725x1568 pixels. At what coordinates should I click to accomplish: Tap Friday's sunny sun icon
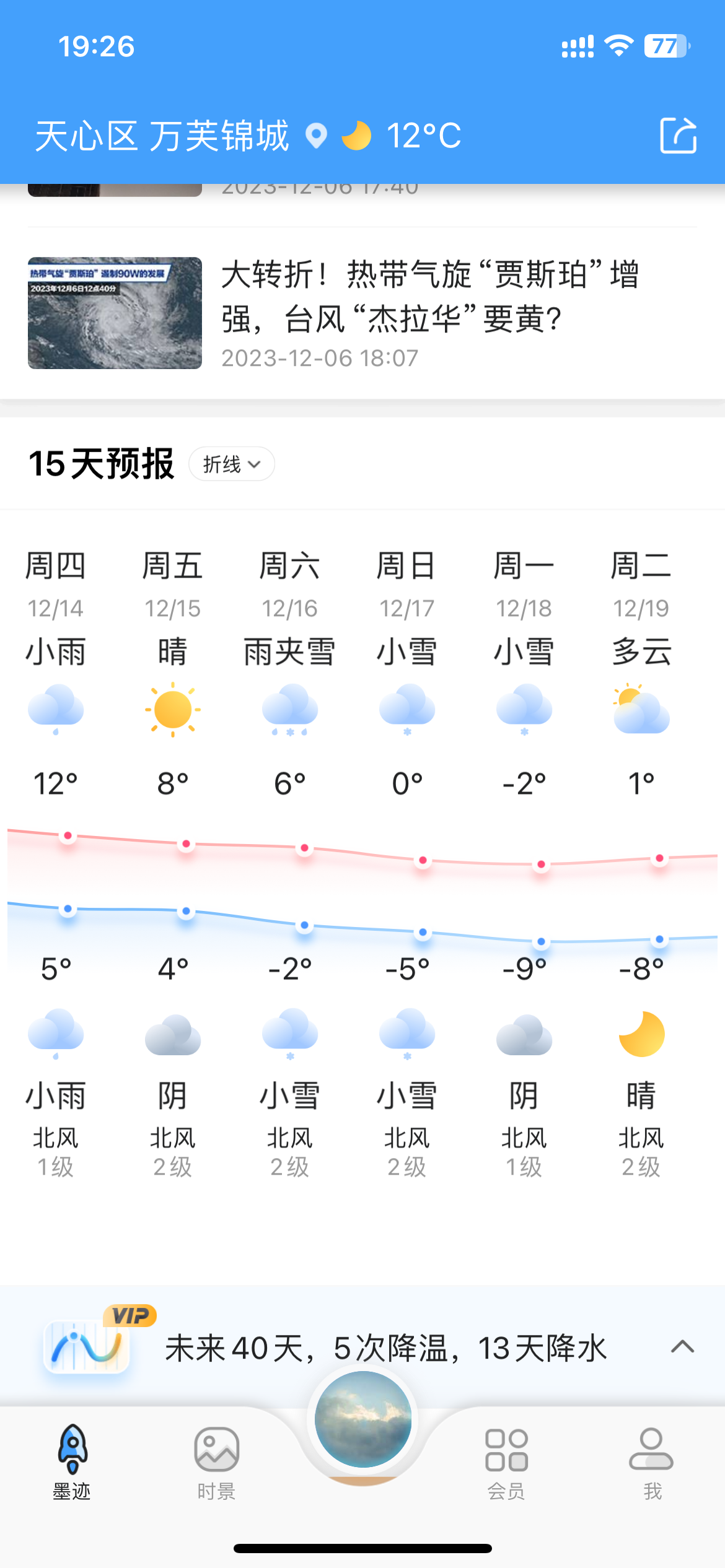(x=172, y=710)
